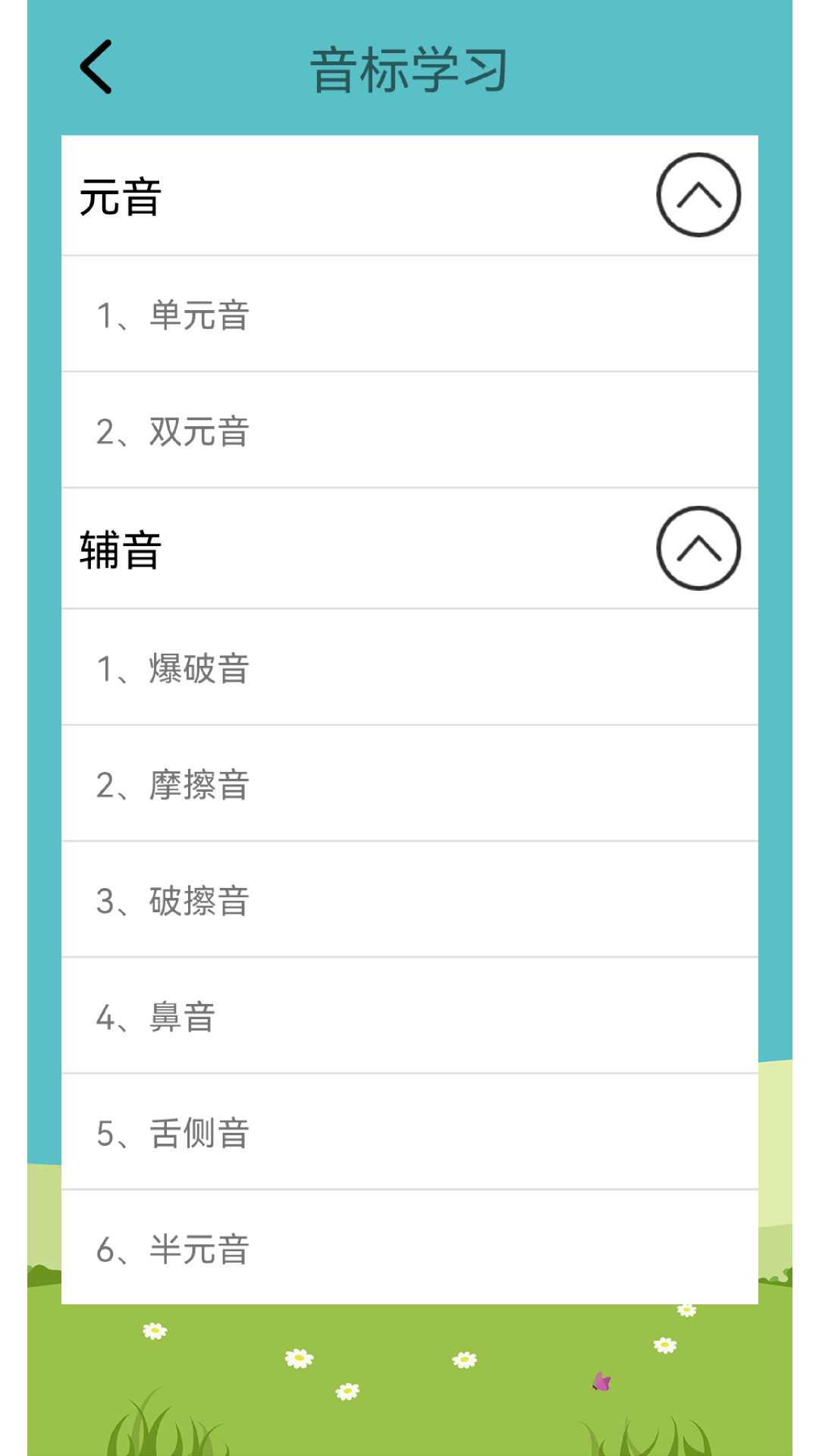Toggle the 元音 circular collapse control
Viewport: 819px width, 1456px height.
click(x=698, y=195)
